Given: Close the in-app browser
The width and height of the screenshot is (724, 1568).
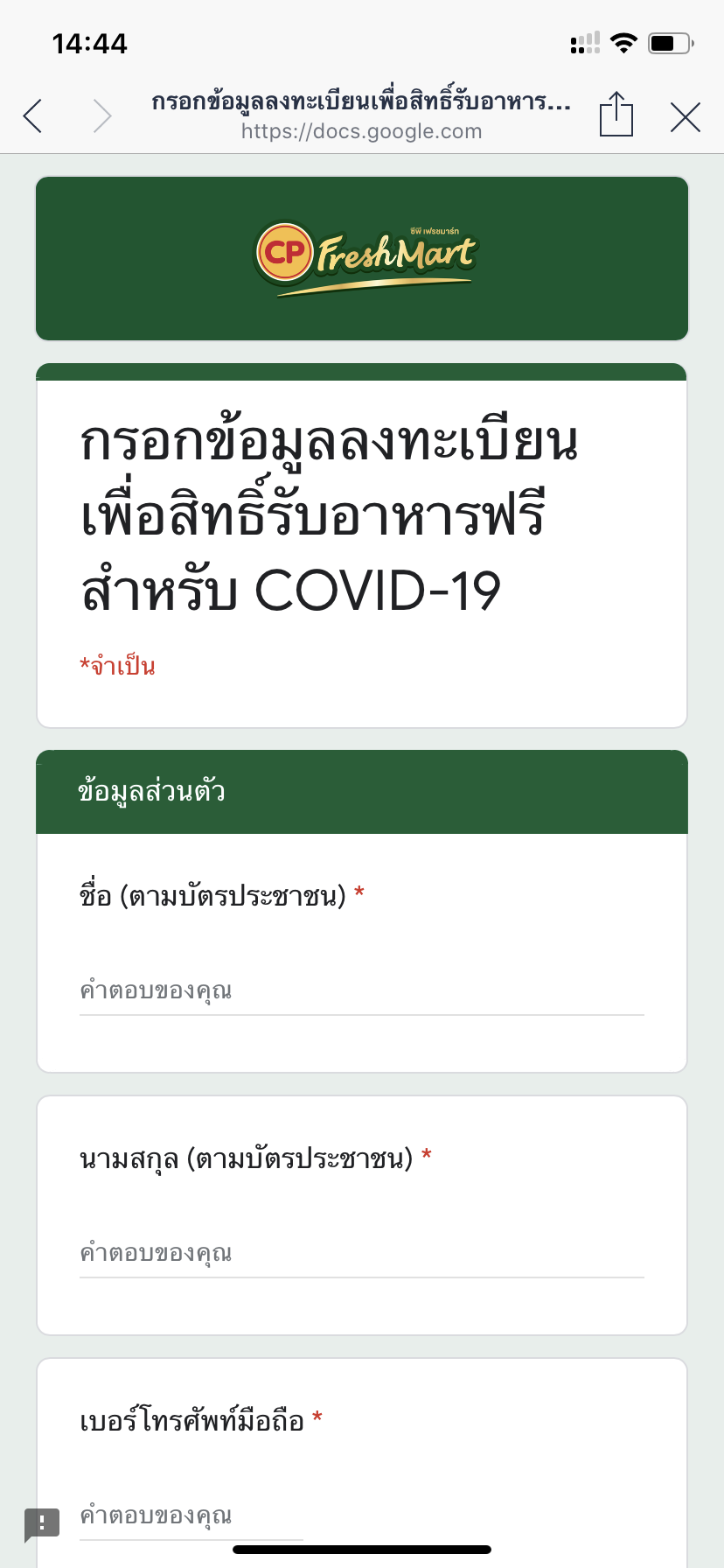Looking at the screenshot, I should point(685,116).
